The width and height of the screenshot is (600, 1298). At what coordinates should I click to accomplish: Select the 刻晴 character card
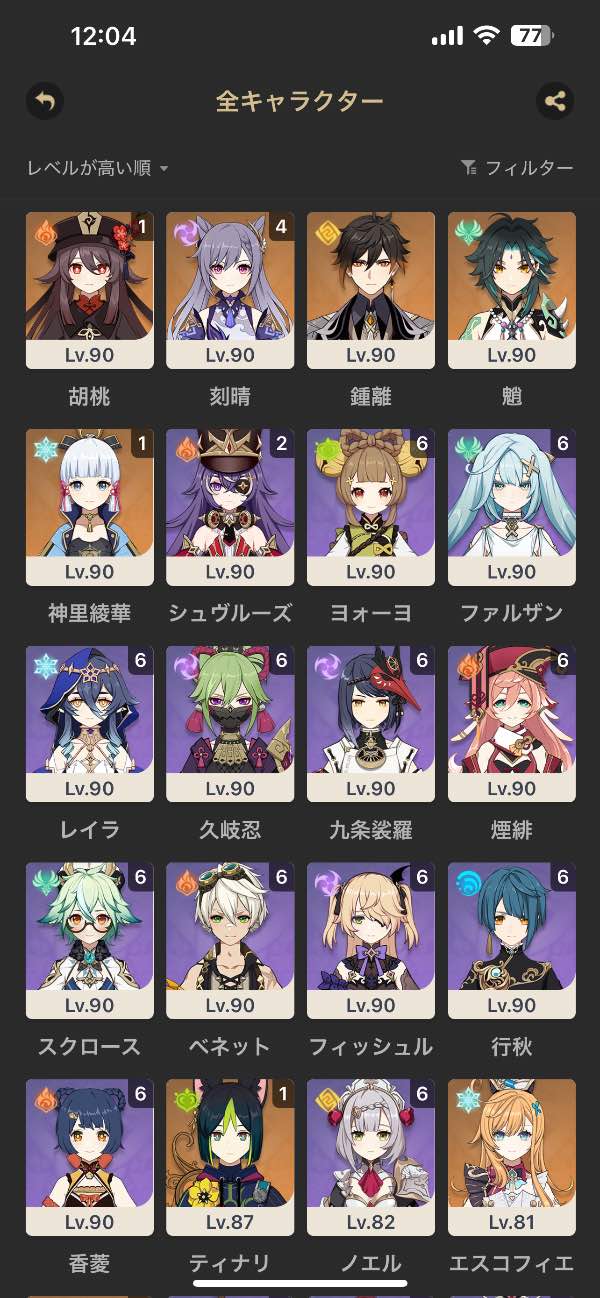tap(230, 290)
